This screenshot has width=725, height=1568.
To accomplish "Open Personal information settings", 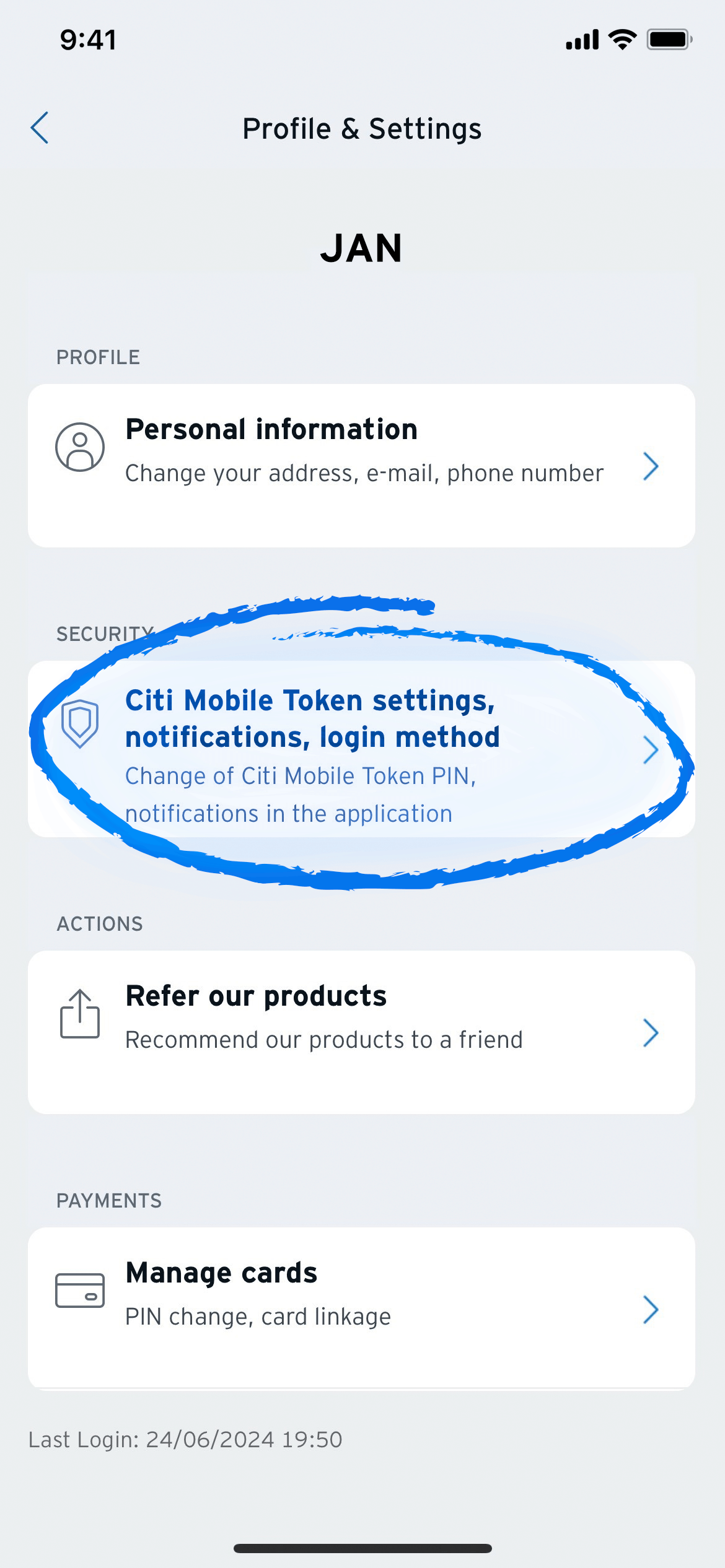I will pos(361,465).
